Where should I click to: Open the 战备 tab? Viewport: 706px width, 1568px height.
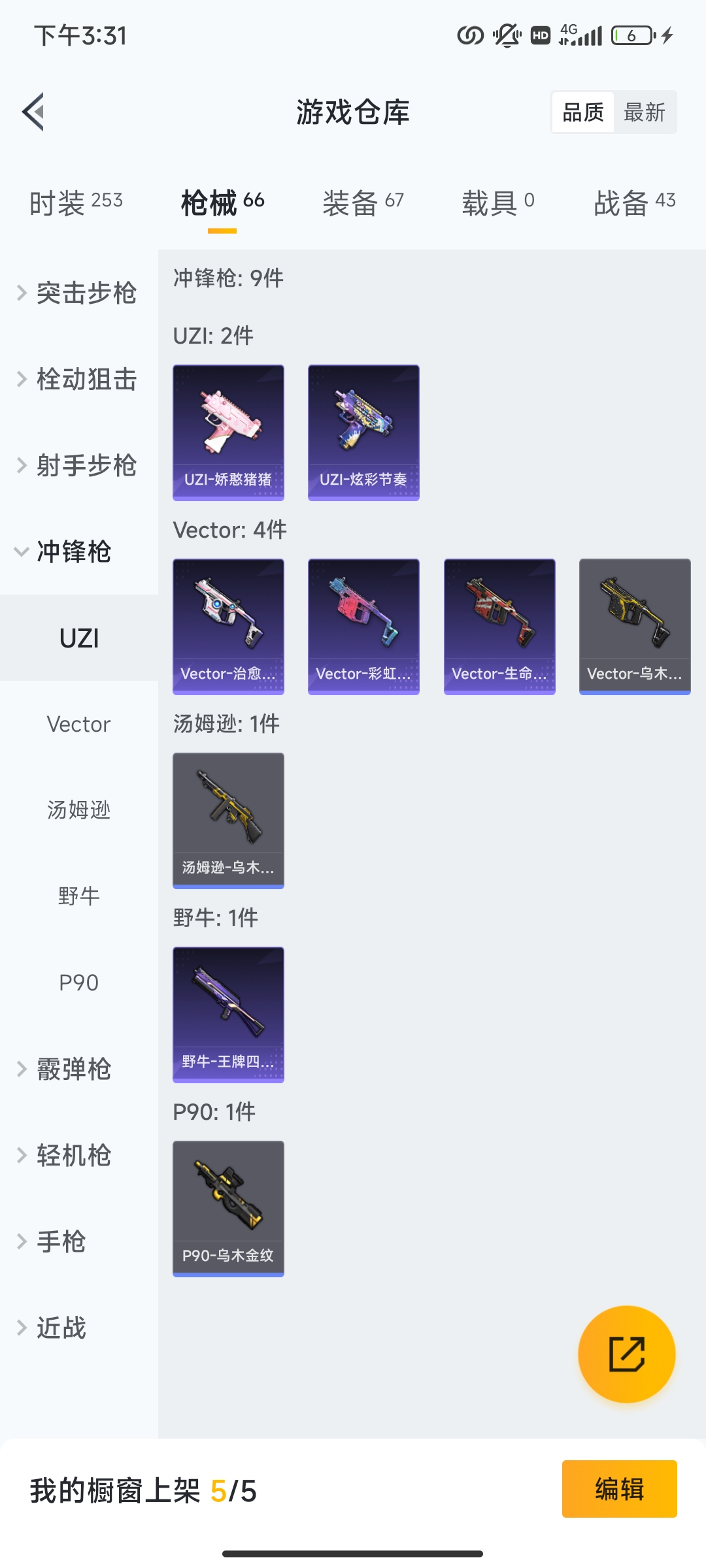pos(634,202)
